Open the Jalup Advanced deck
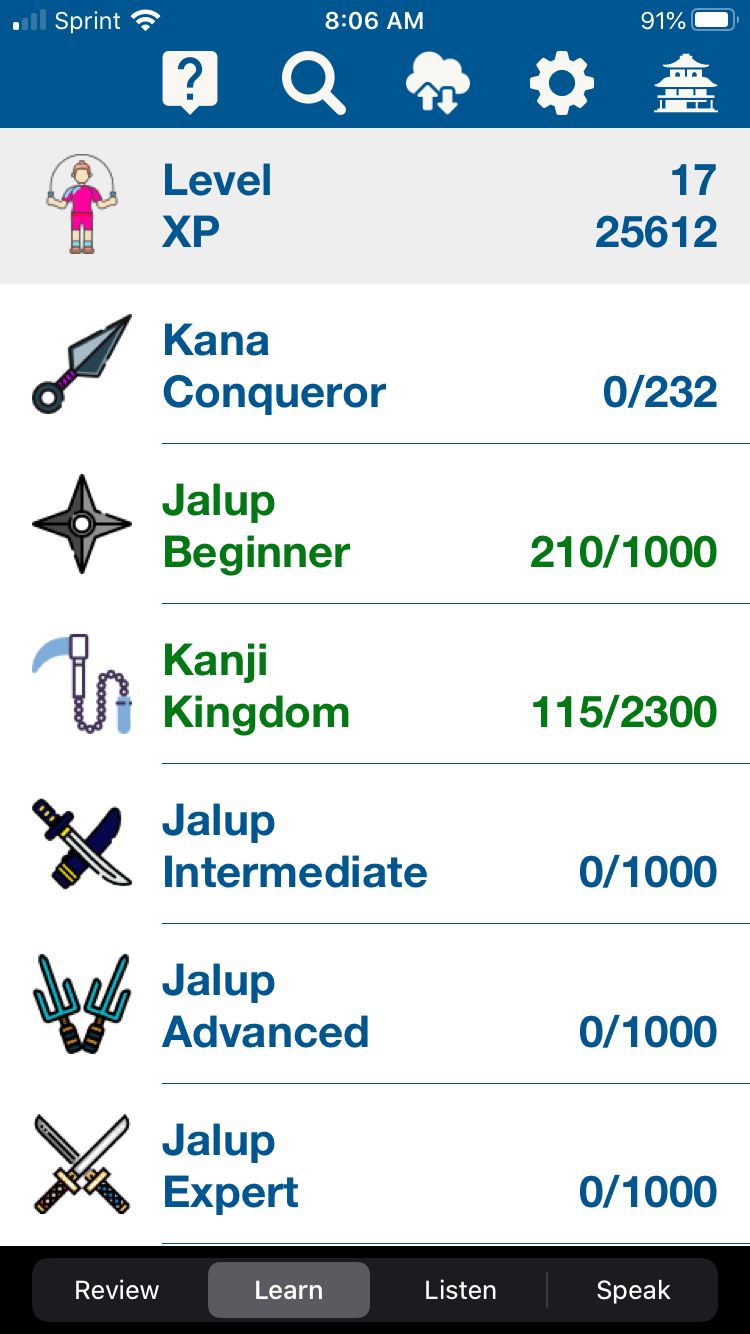Viewport: 750px width, 1334px height. pyautogui.click(x=375, y=1004)
